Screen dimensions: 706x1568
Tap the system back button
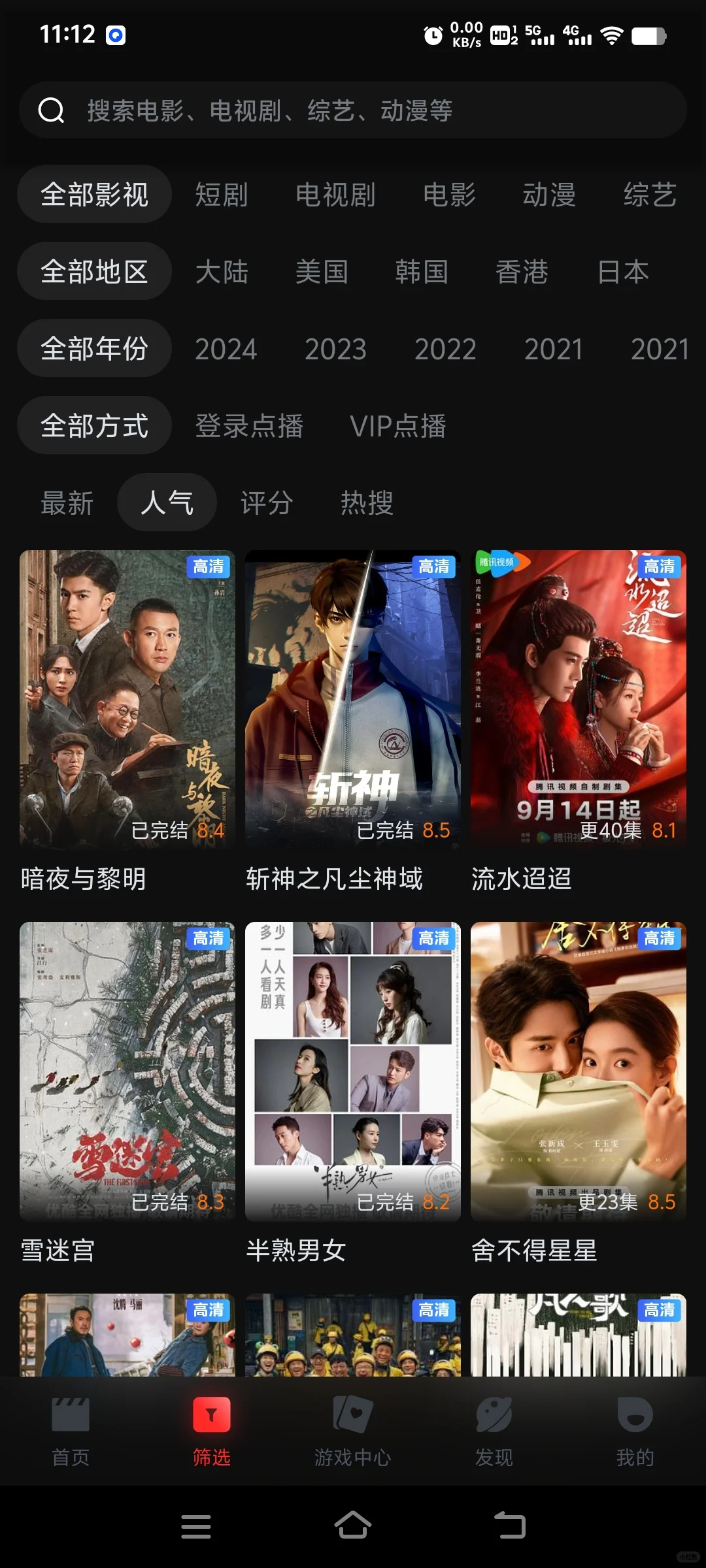[x=510, y=1526]
